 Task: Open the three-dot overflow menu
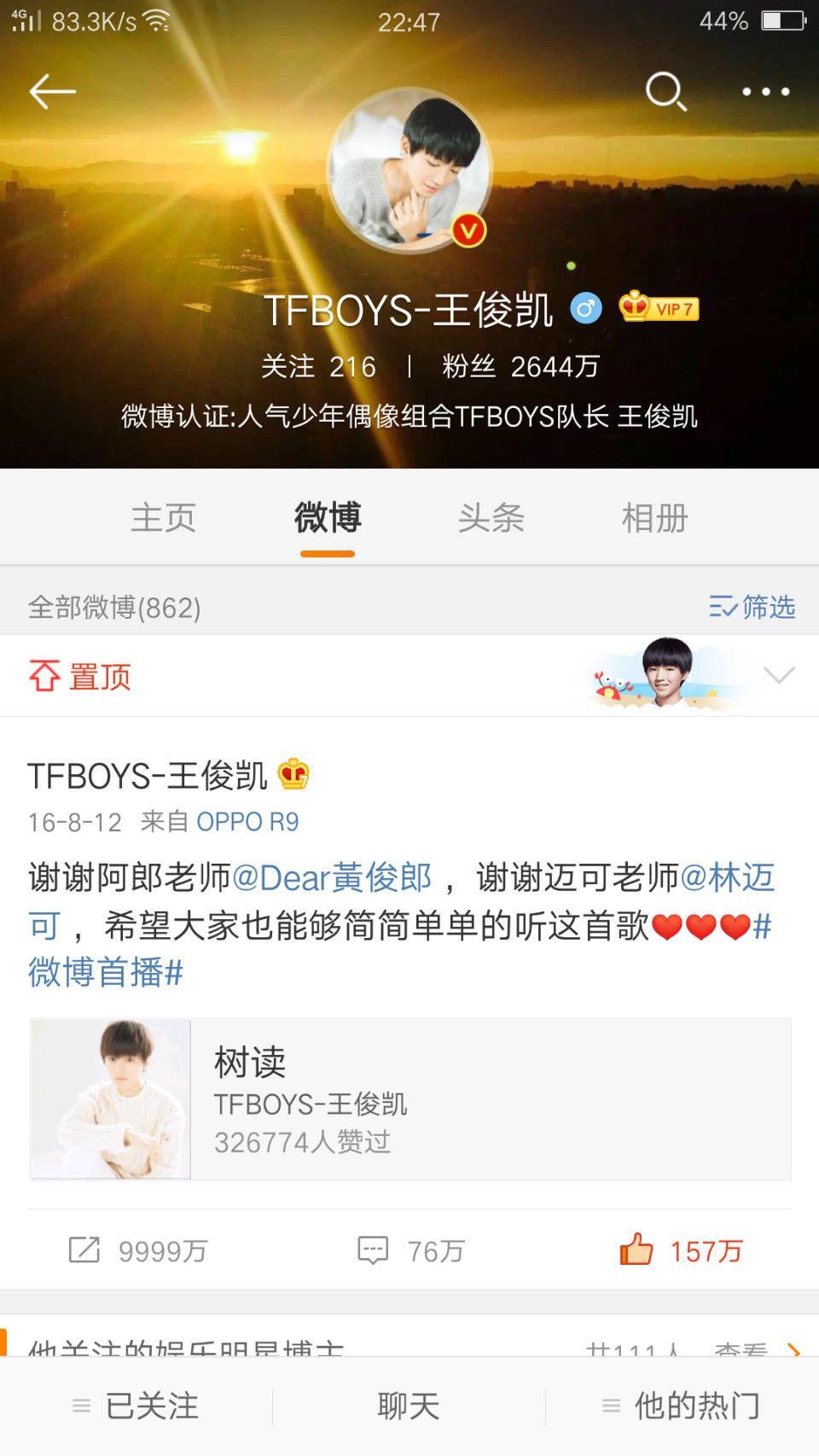(x=765, y=91)
